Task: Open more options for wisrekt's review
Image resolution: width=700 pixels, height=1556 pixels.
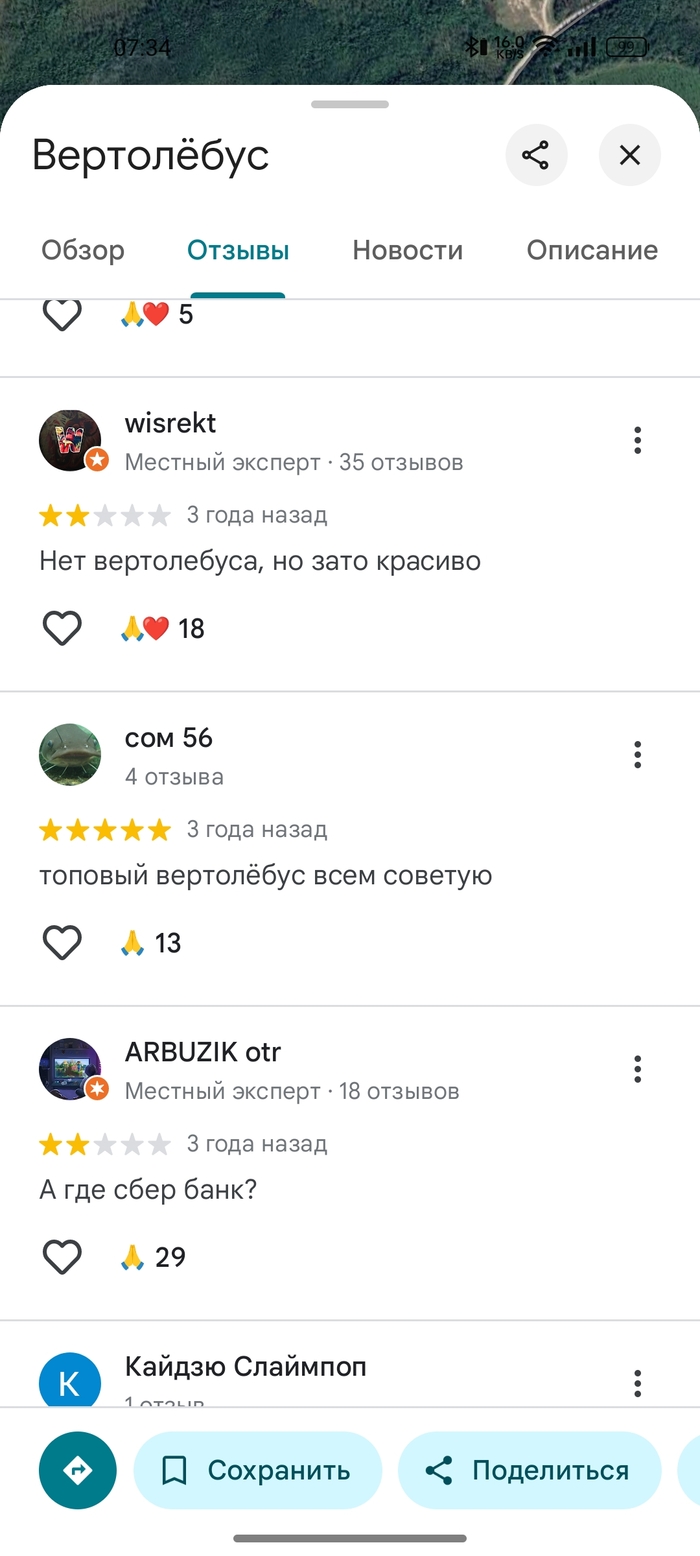Action: [x=637, y=440]
